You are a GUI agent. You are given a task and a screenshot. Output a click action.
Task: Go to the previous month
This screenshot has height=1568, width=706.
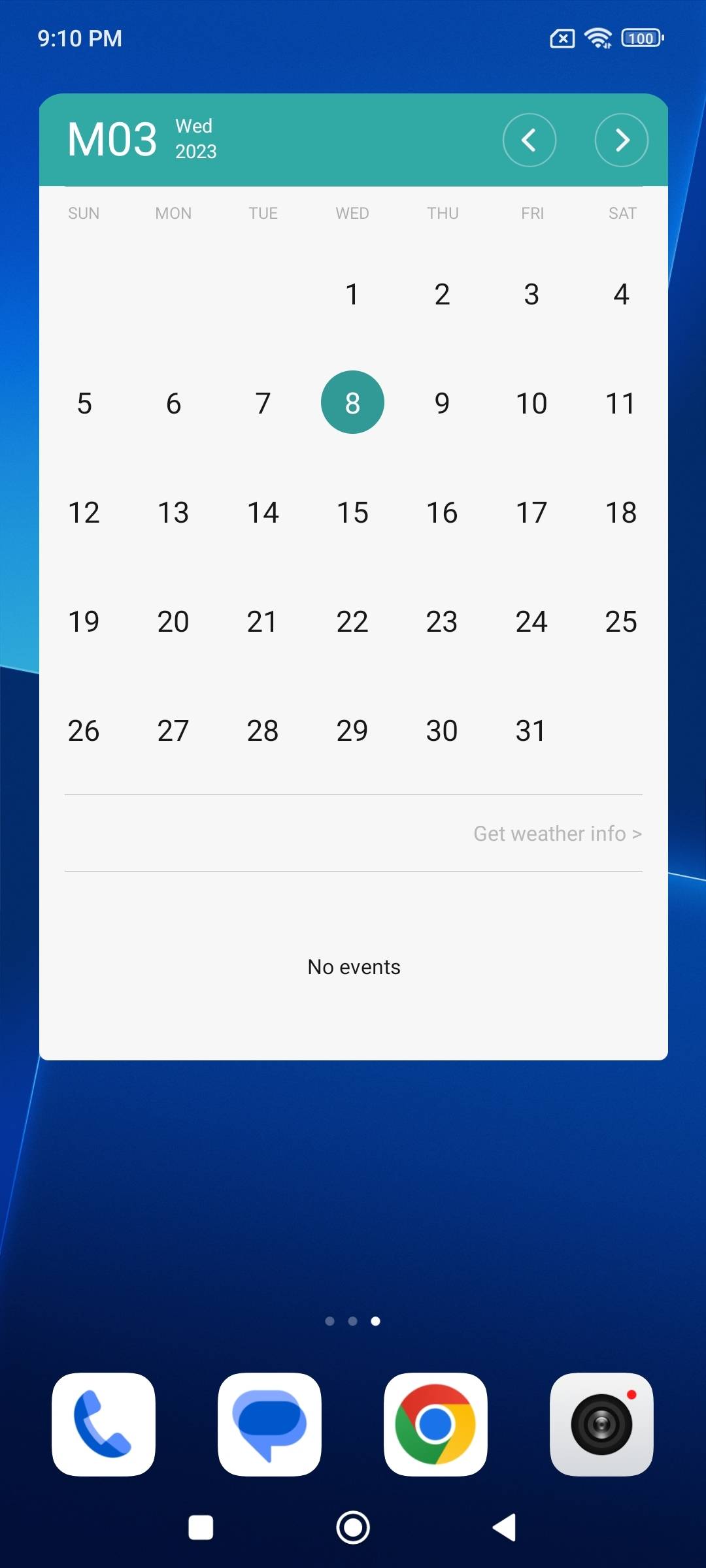point(529,140)
